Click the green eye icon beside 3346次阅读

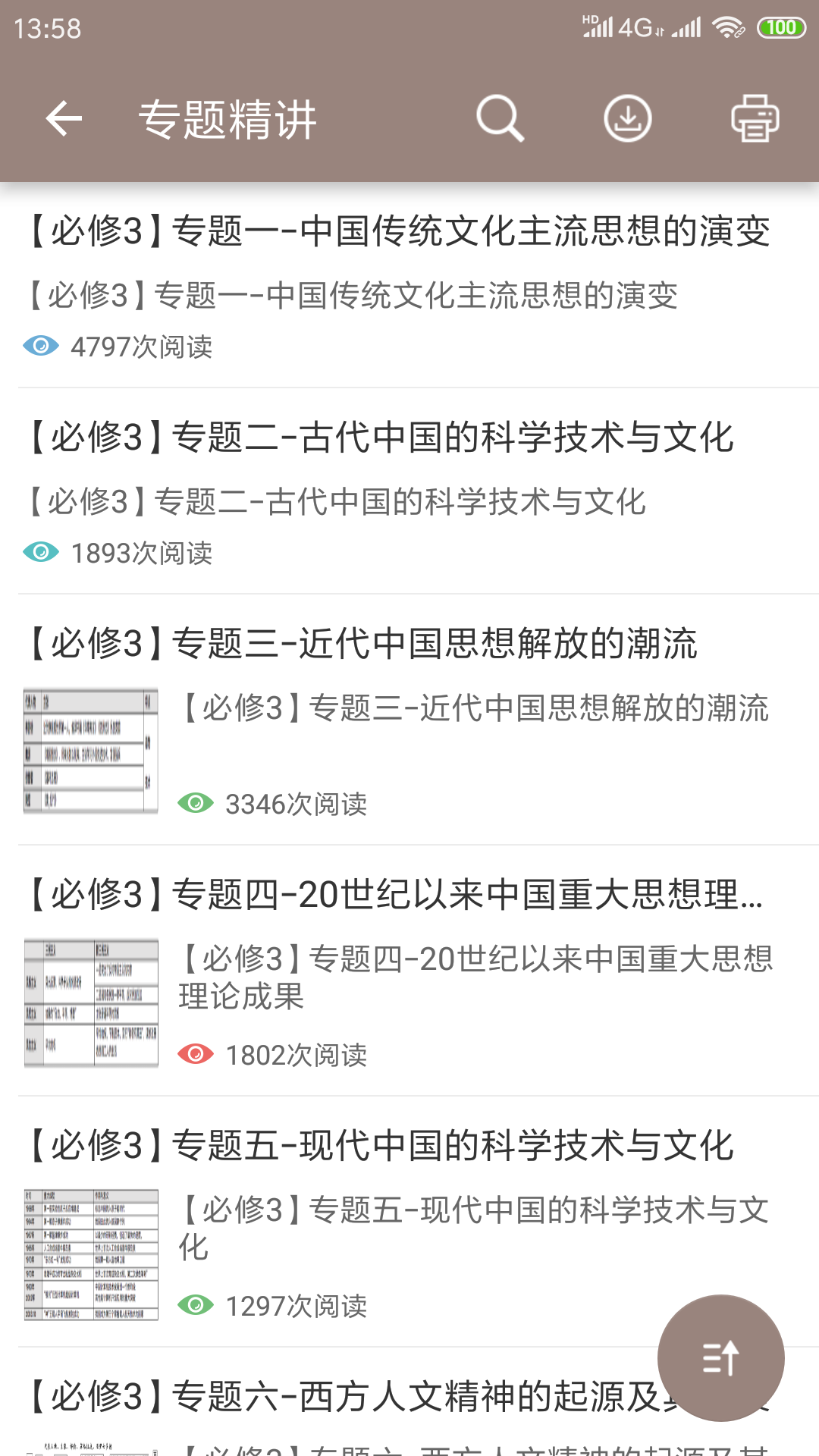(197, 802)
